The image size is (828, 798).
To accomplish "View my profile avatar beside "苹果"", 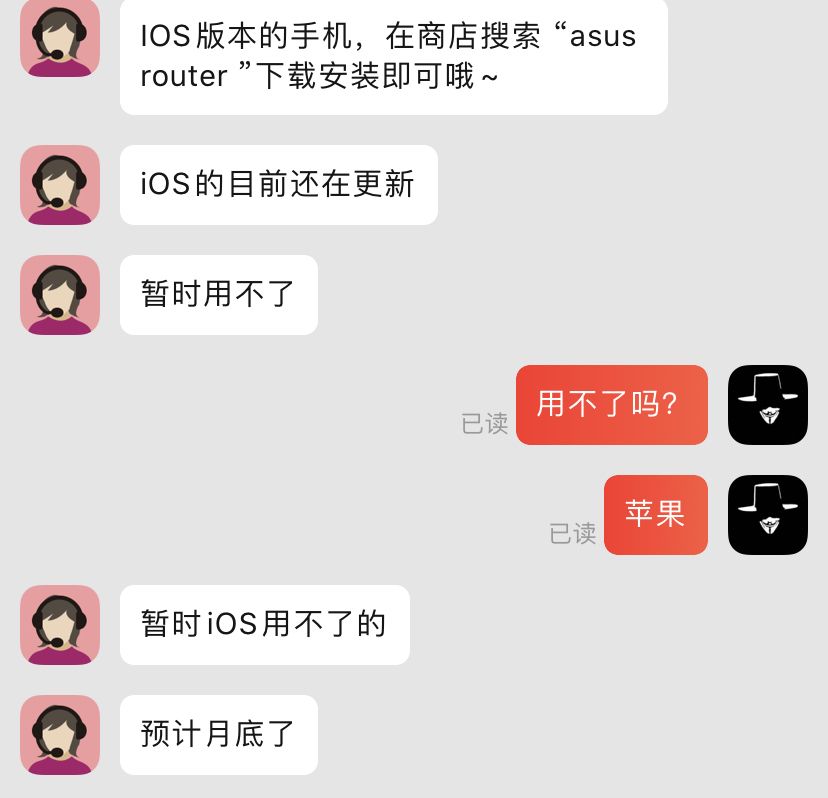I will click(x=767, y=515).
